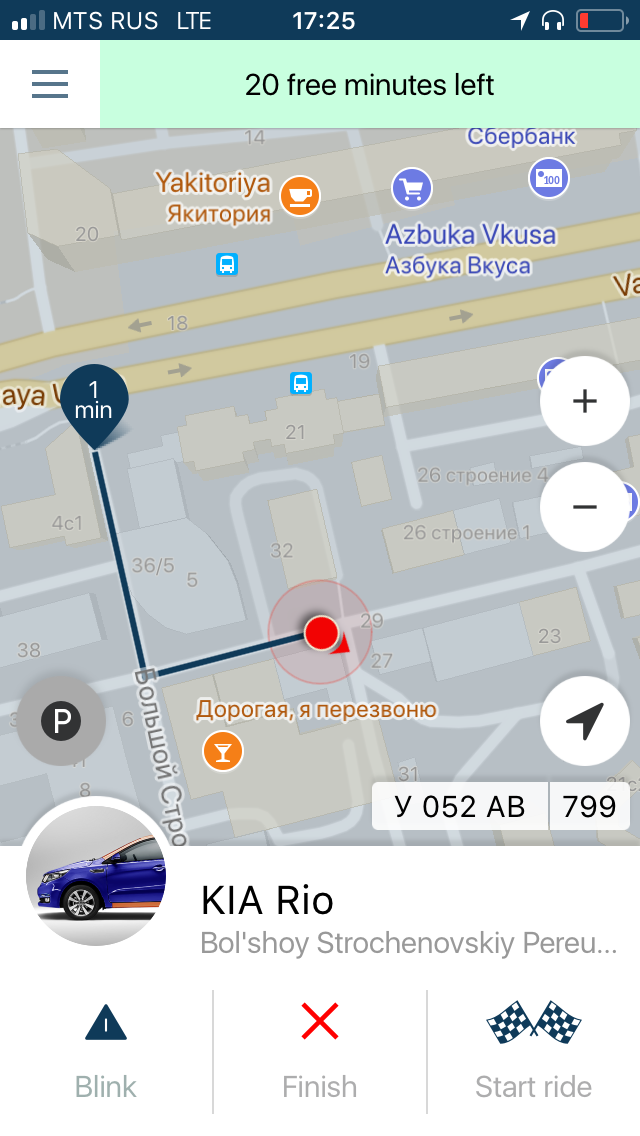This screenshot has width=640, height=1136.
Task: Open the Yakitoriya place marker
Action: [299, 196]
